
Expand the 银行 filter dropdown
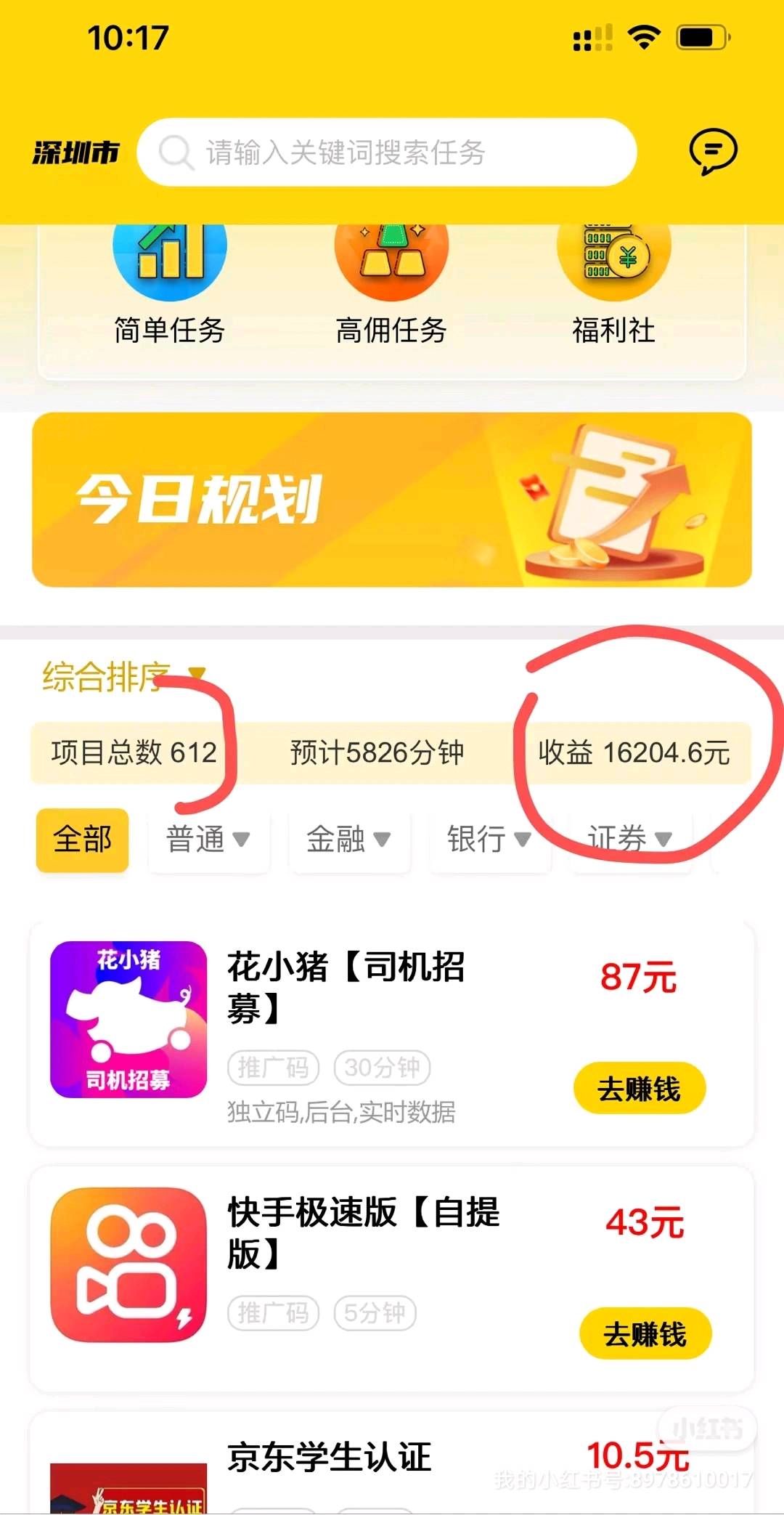(x=489, y=840)
